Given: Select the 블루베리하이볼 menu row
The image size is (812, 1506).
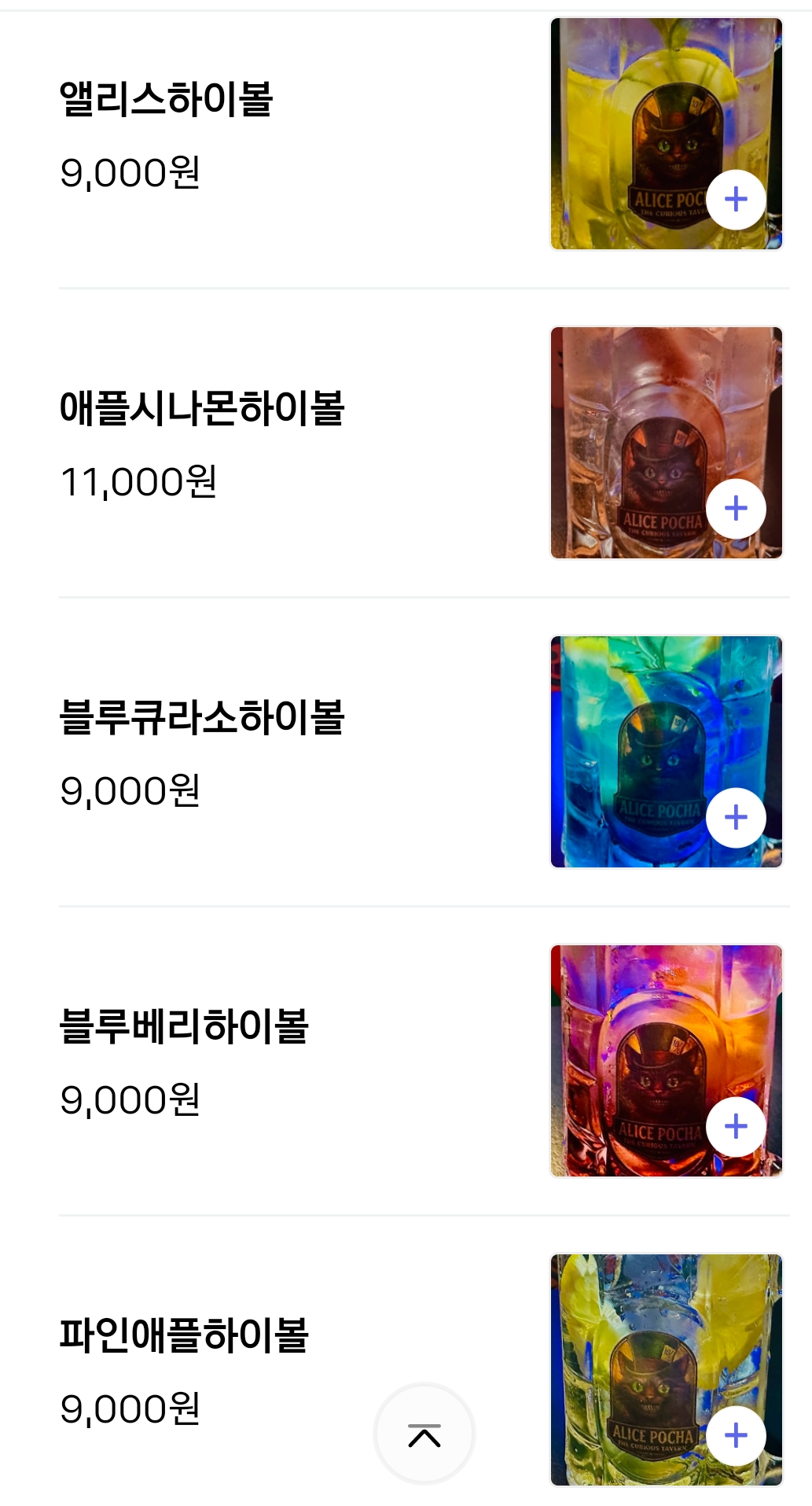Looking at the screenshot, I should [184, 1027].
